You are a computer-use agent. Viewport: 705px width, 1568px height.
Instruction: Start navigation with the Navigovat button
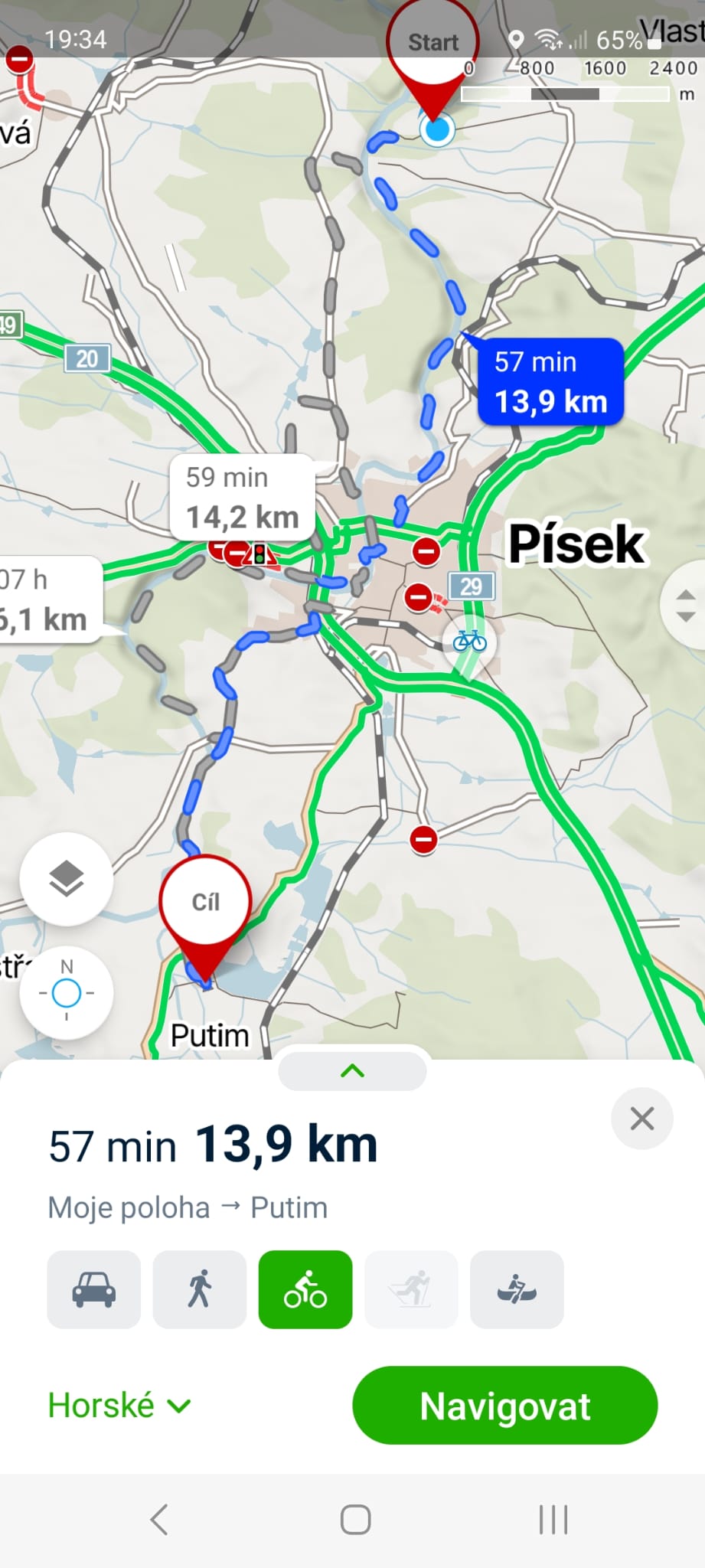pos(504,1406)
